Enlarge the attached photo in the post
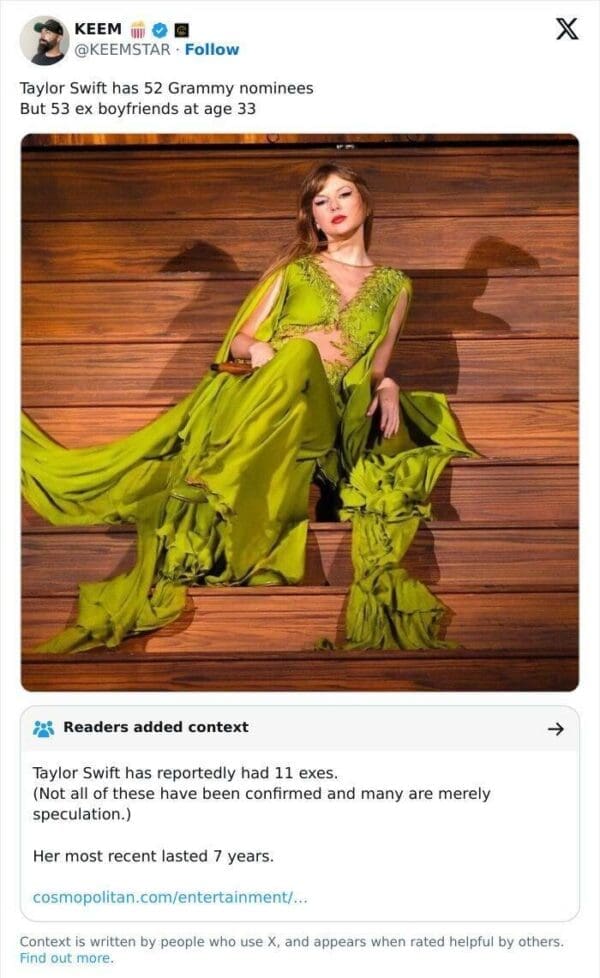The width and height of the screenshot is (600, 978). coord(300,412)
